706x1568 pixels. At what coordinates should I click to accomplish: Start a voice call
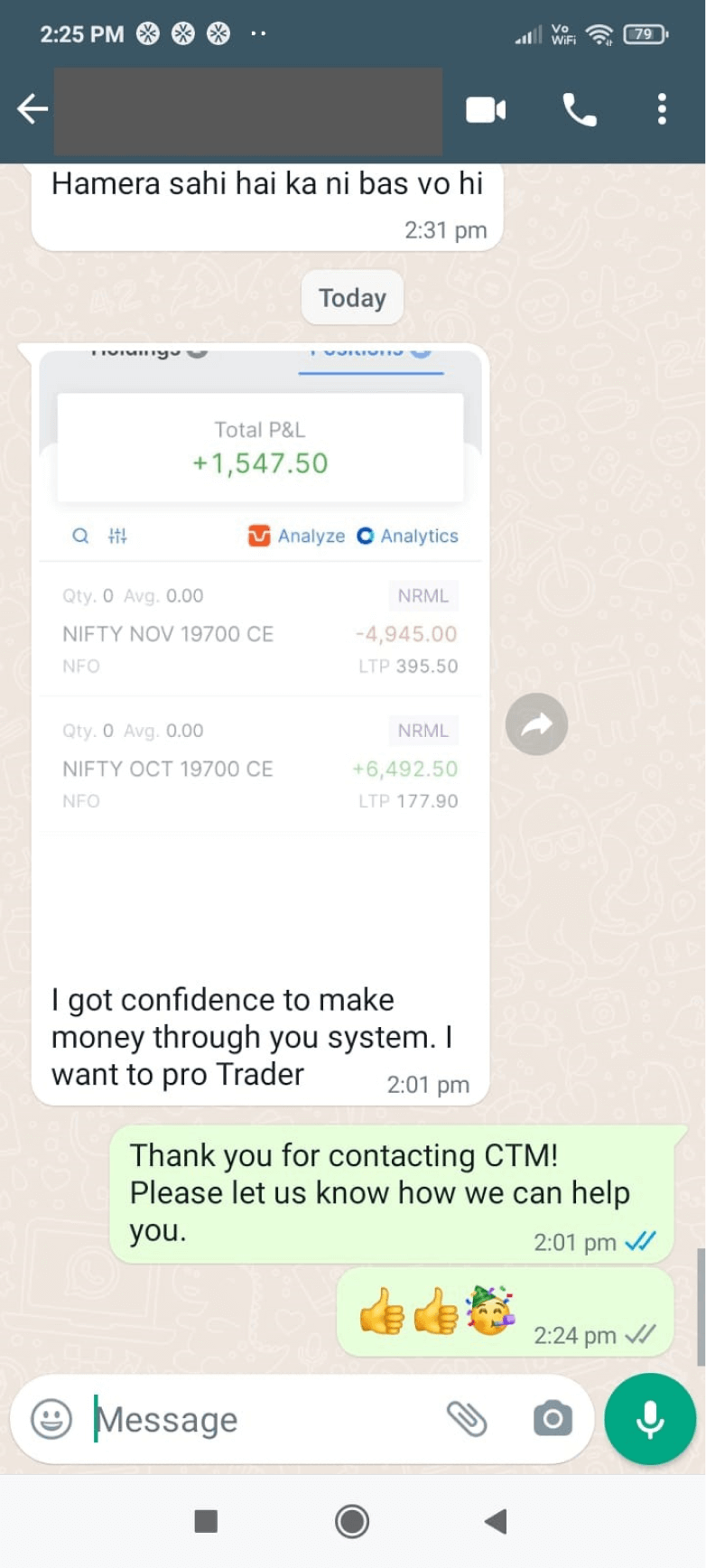[579, 110]
